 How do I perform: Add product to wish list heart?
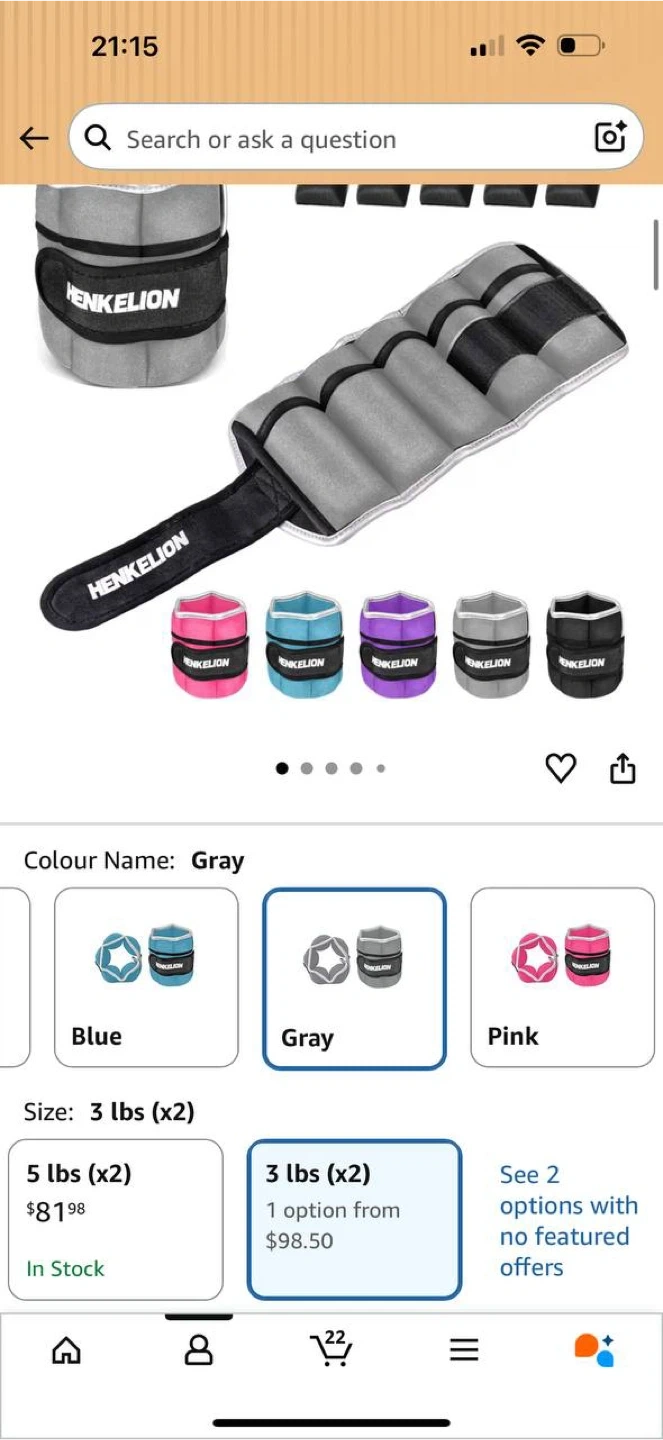561,768
